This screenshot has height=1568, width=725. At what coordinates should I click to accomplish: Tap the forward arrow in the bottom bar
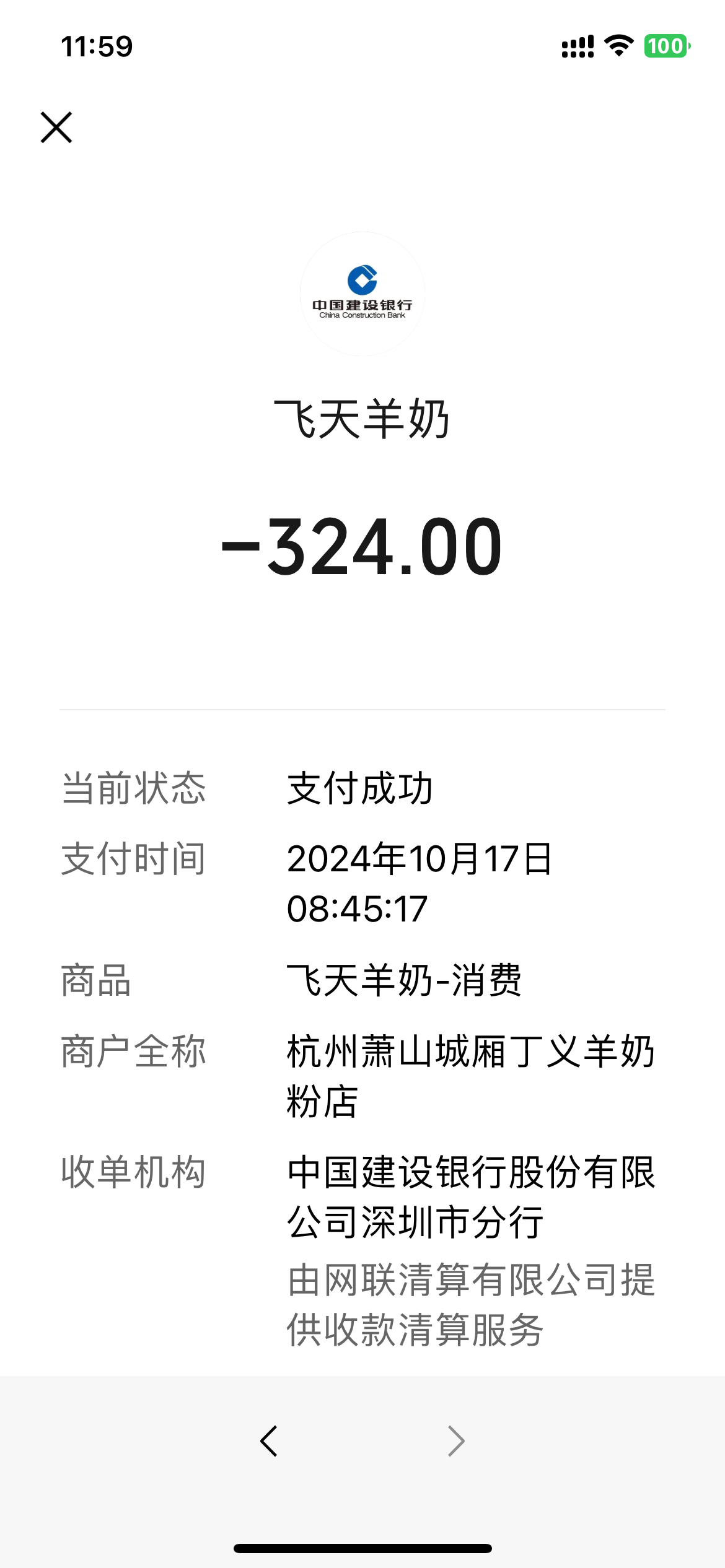tap(456, 1441)
